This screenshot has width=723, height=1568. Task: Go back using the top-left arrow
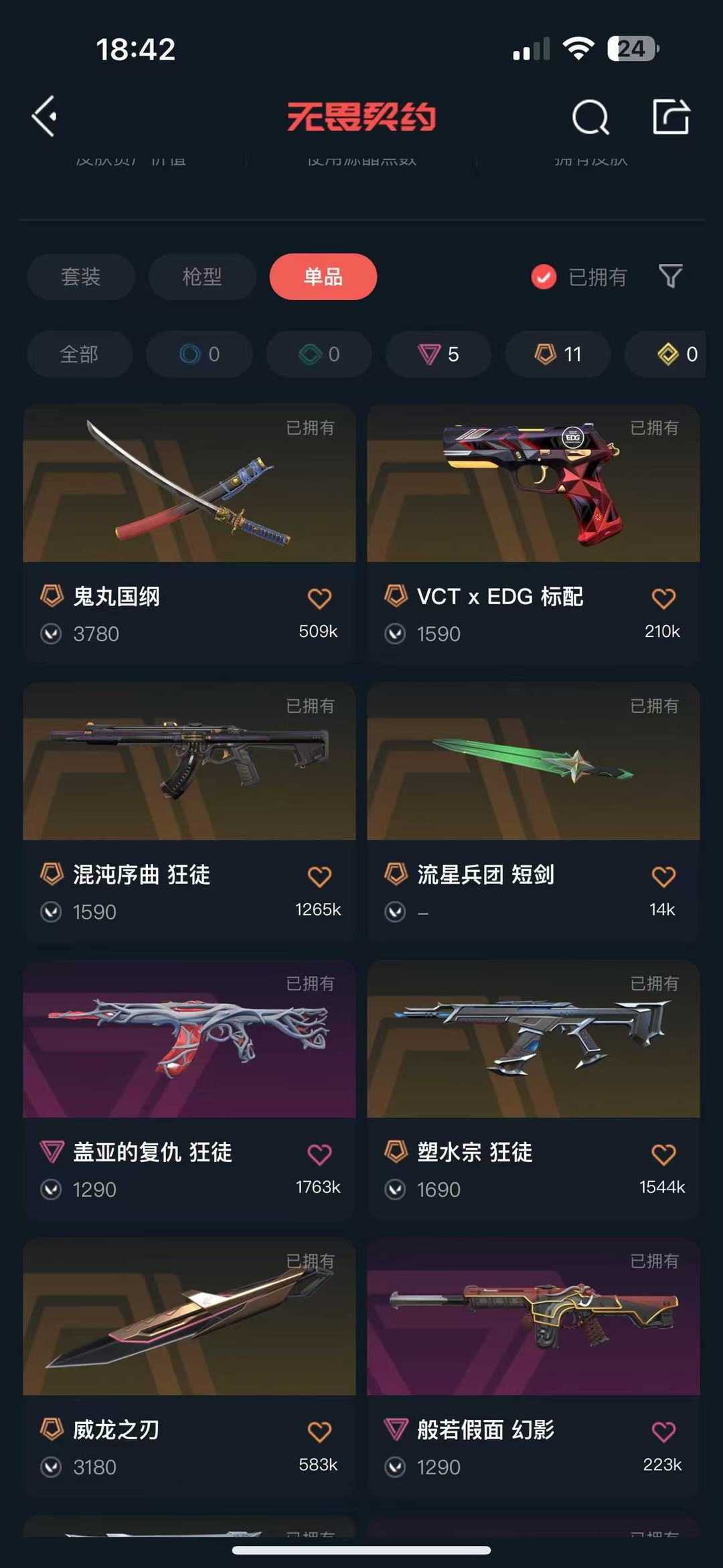pyautogui.click(x=44, y=117)
